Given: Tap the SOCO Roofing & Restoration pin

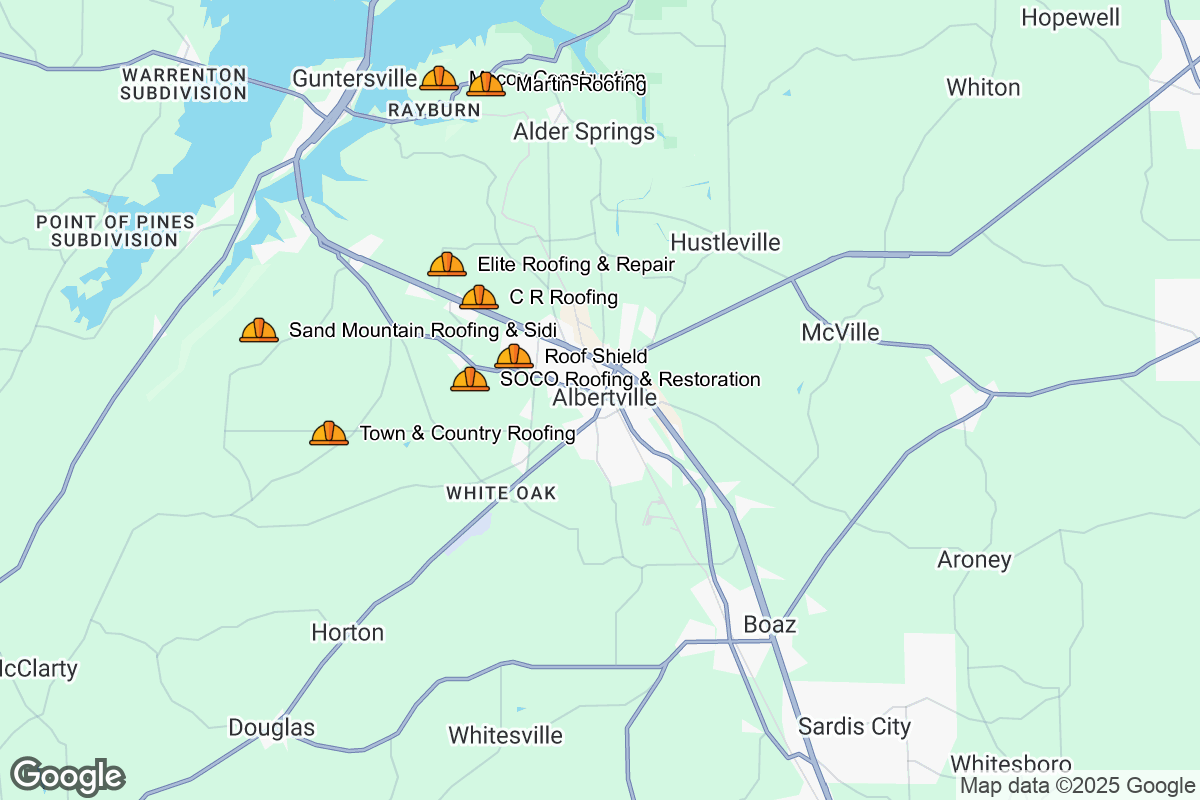Looking at the screenshot, I should [x=470, y=380].
